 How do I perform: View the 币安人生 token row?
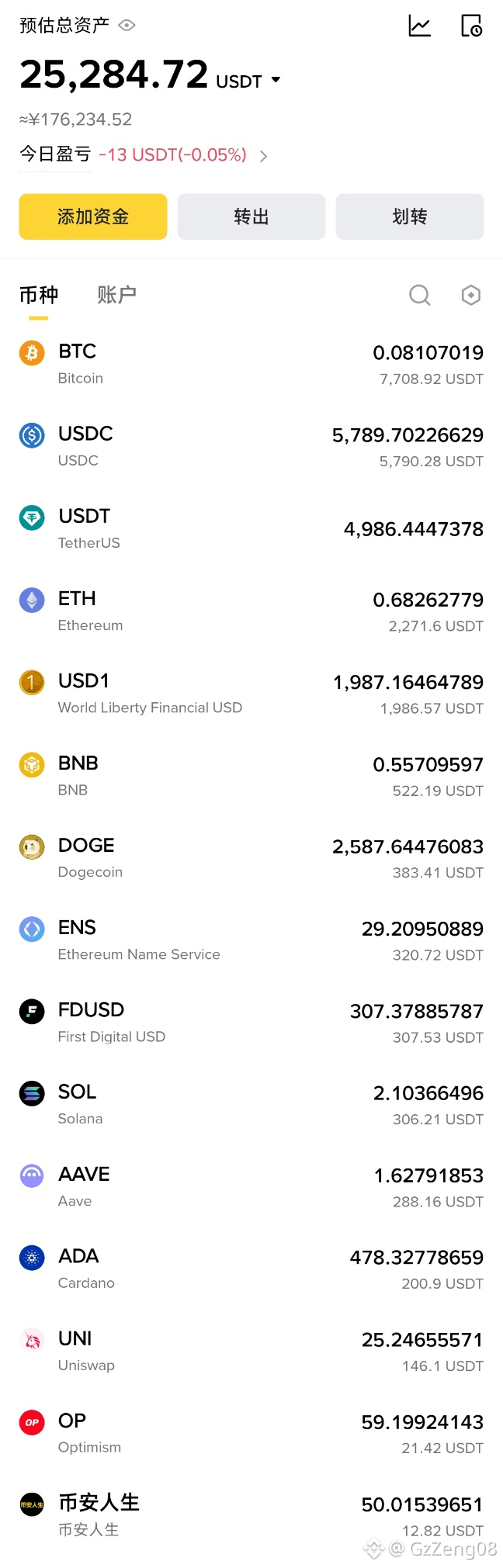tap(251, 1516)
